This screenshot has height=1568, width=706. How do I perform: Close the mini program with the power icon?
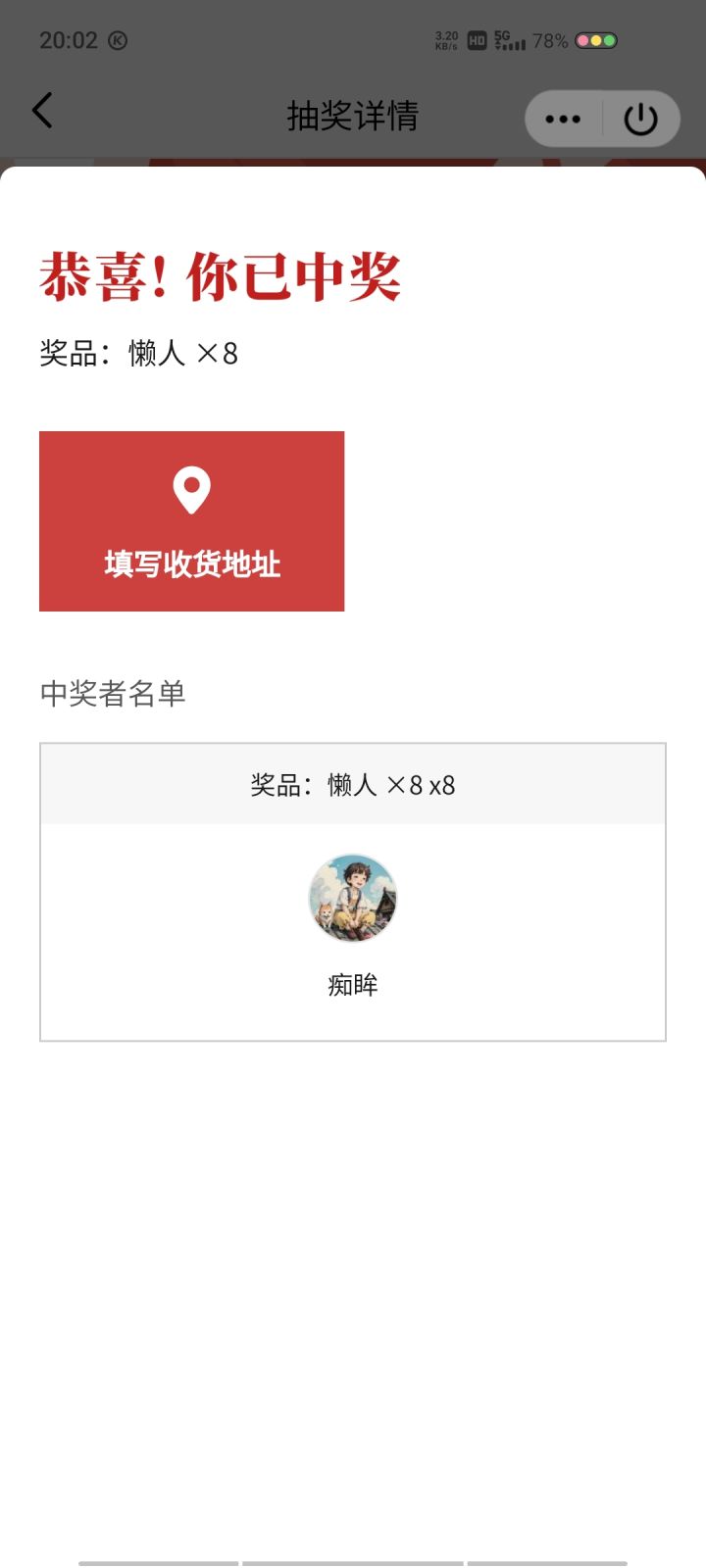(x=641, y=120)
